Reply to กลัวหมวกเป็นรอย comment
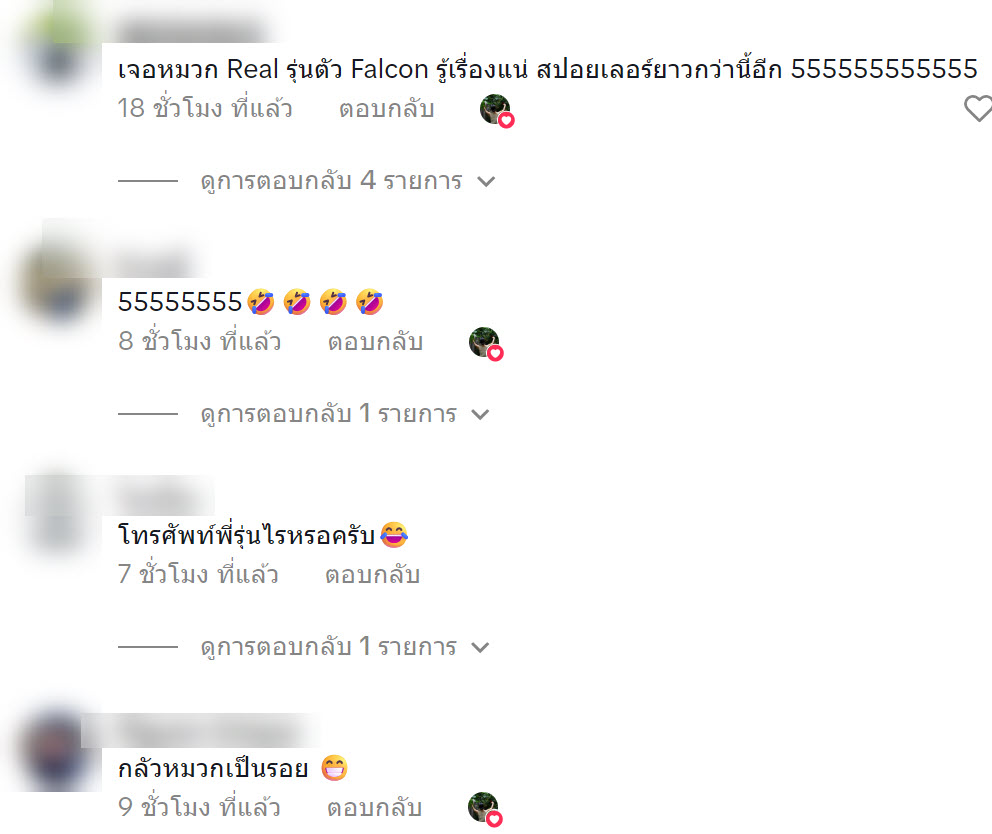992x834 pixels. pos(374,807)
